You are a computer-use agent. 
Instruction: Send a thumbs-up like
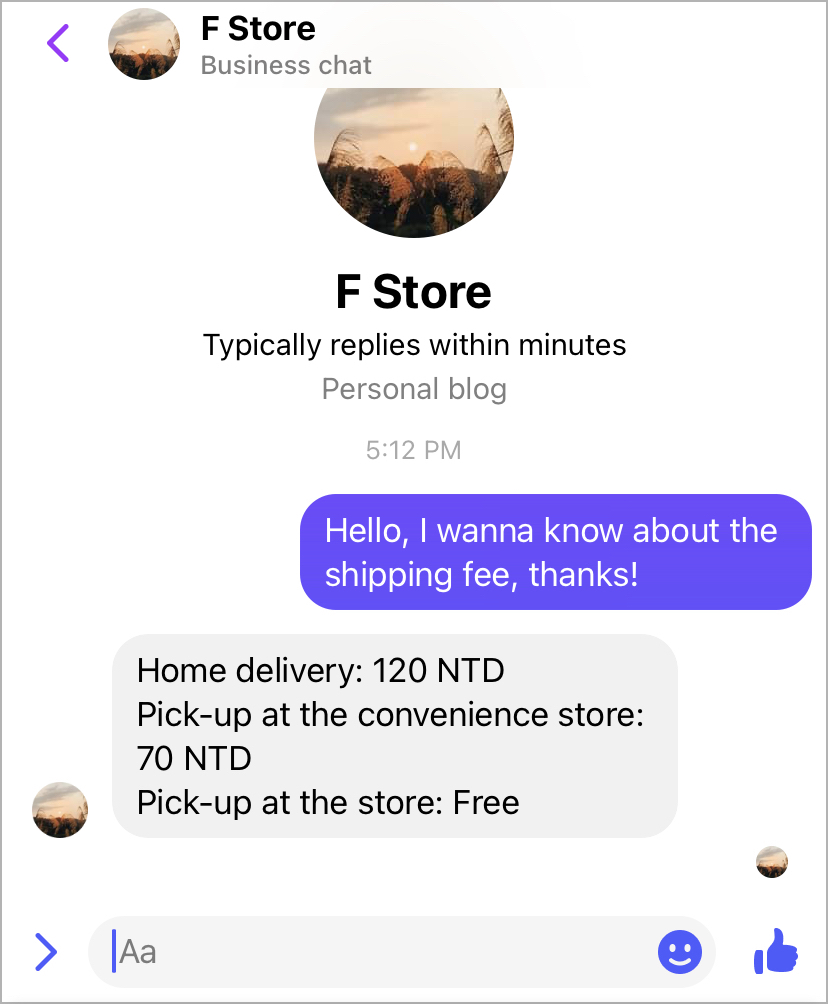tap(776, 951)
